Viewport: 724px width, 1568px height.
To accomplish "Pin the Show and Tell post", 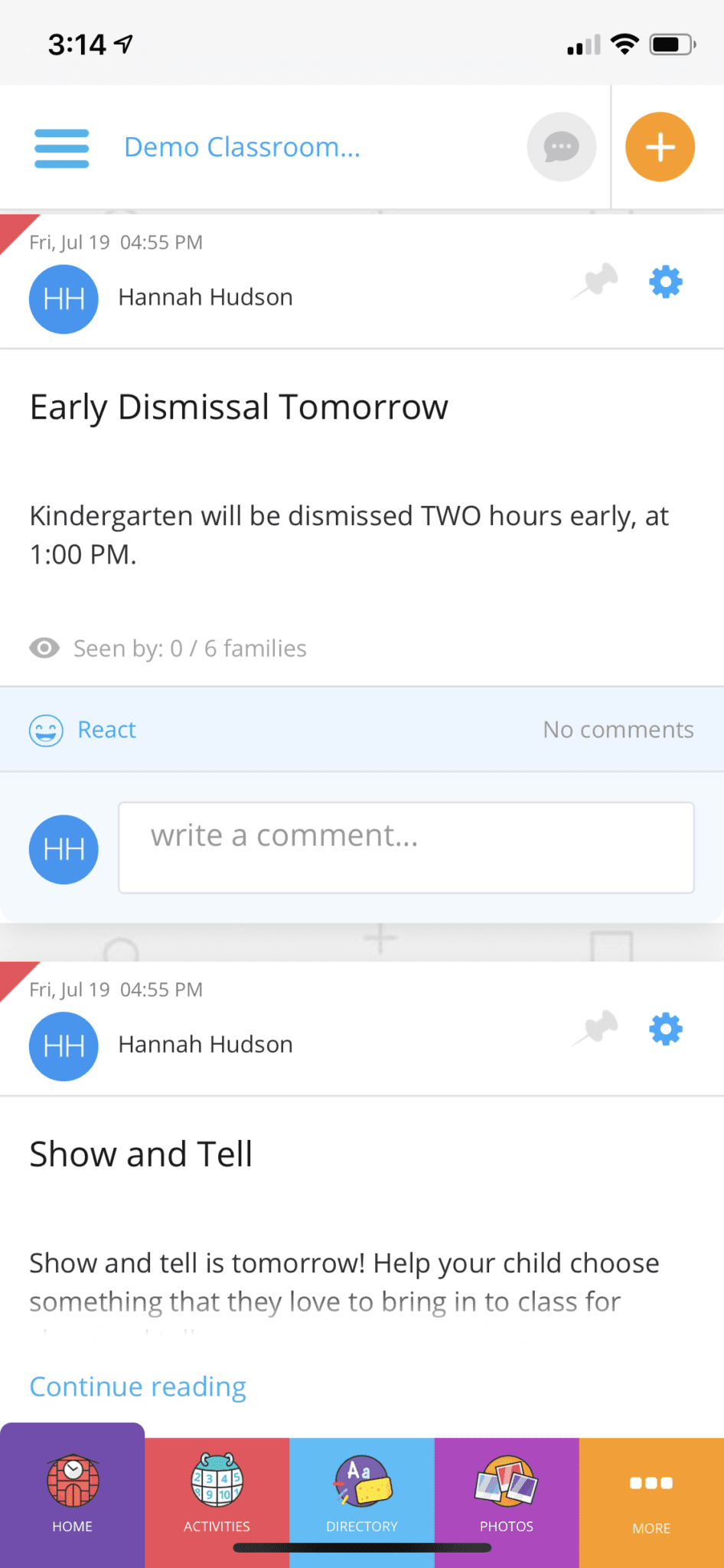I will [597, 1028].
